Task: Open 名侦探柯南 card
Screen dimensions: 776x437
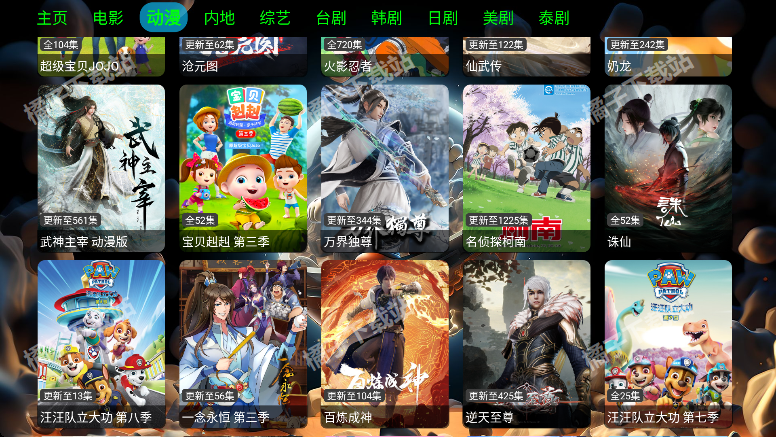Action: (527, 167)
